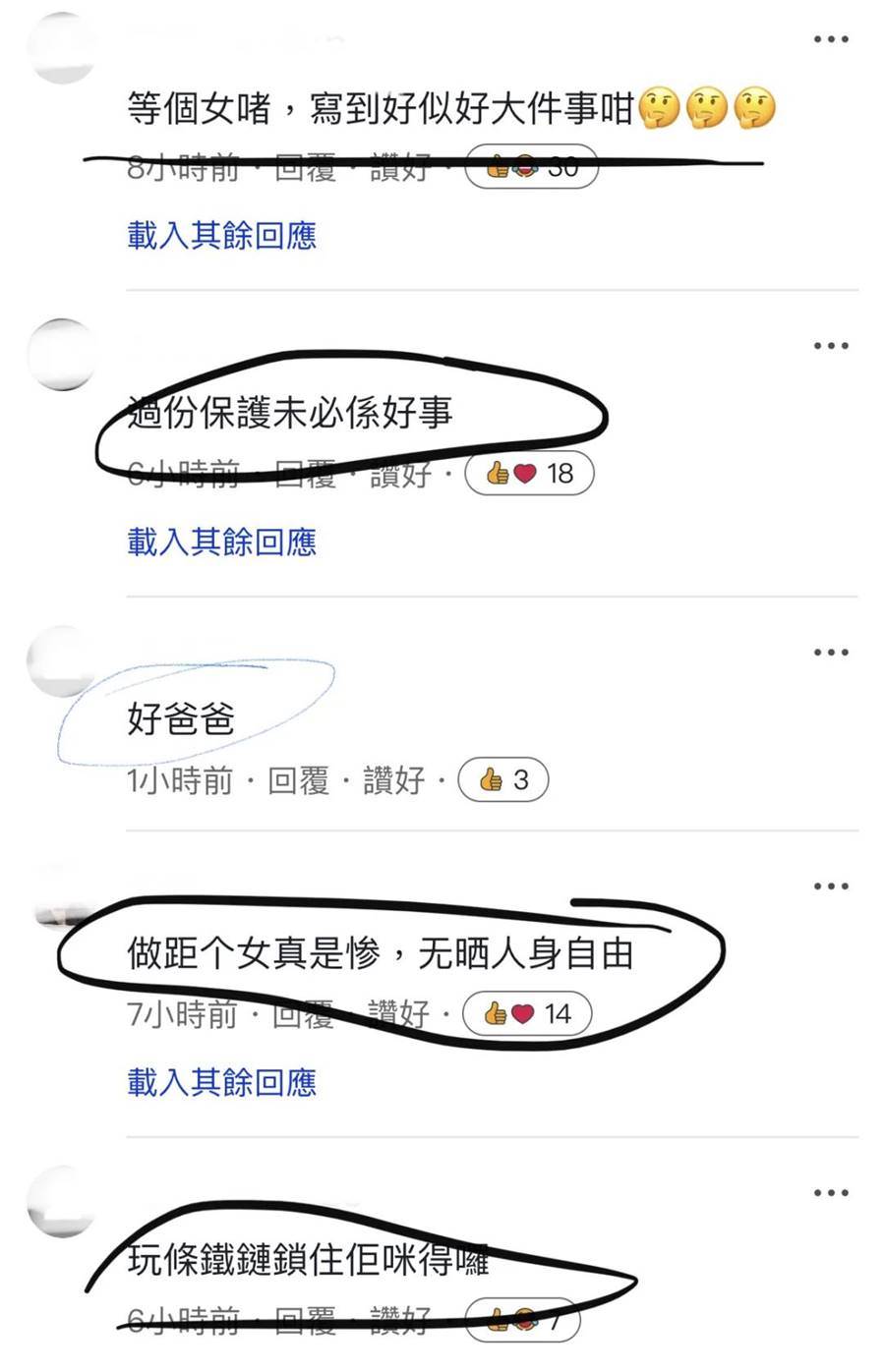The height and width of the screenshot is (1372, 885).
Task: Open the options menu for the 玩條鐵鏈 comment
Action: click(x=830, y=1193)
